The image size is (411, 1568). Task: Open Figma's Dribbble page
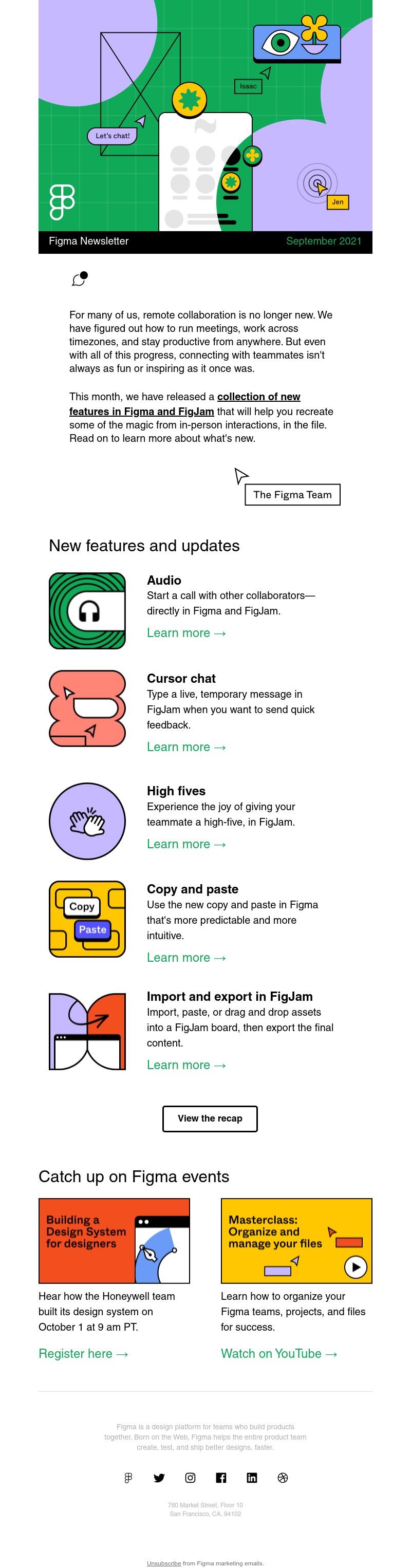[283, 1477]
